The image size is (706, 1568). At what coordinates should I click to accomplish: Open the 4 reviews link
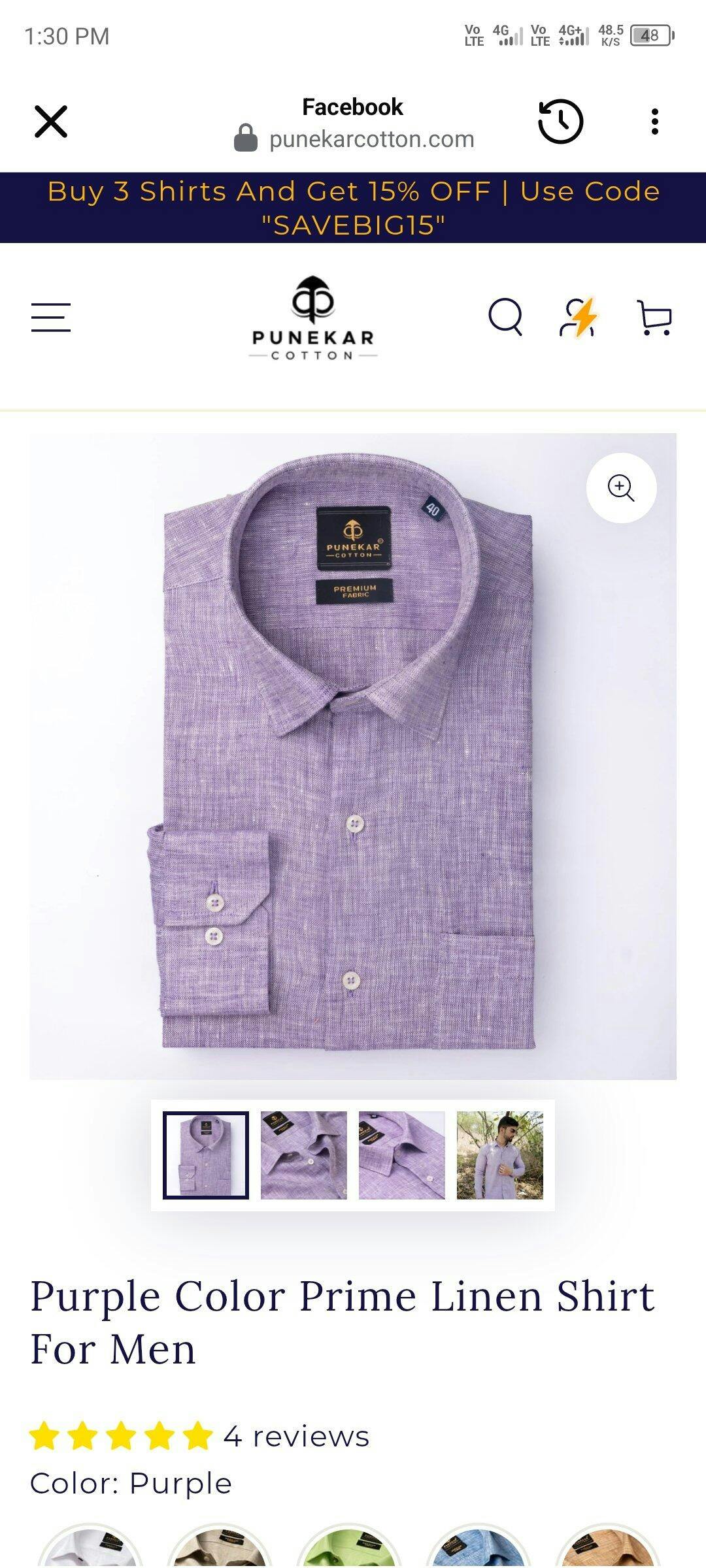tap(296, 1436)
